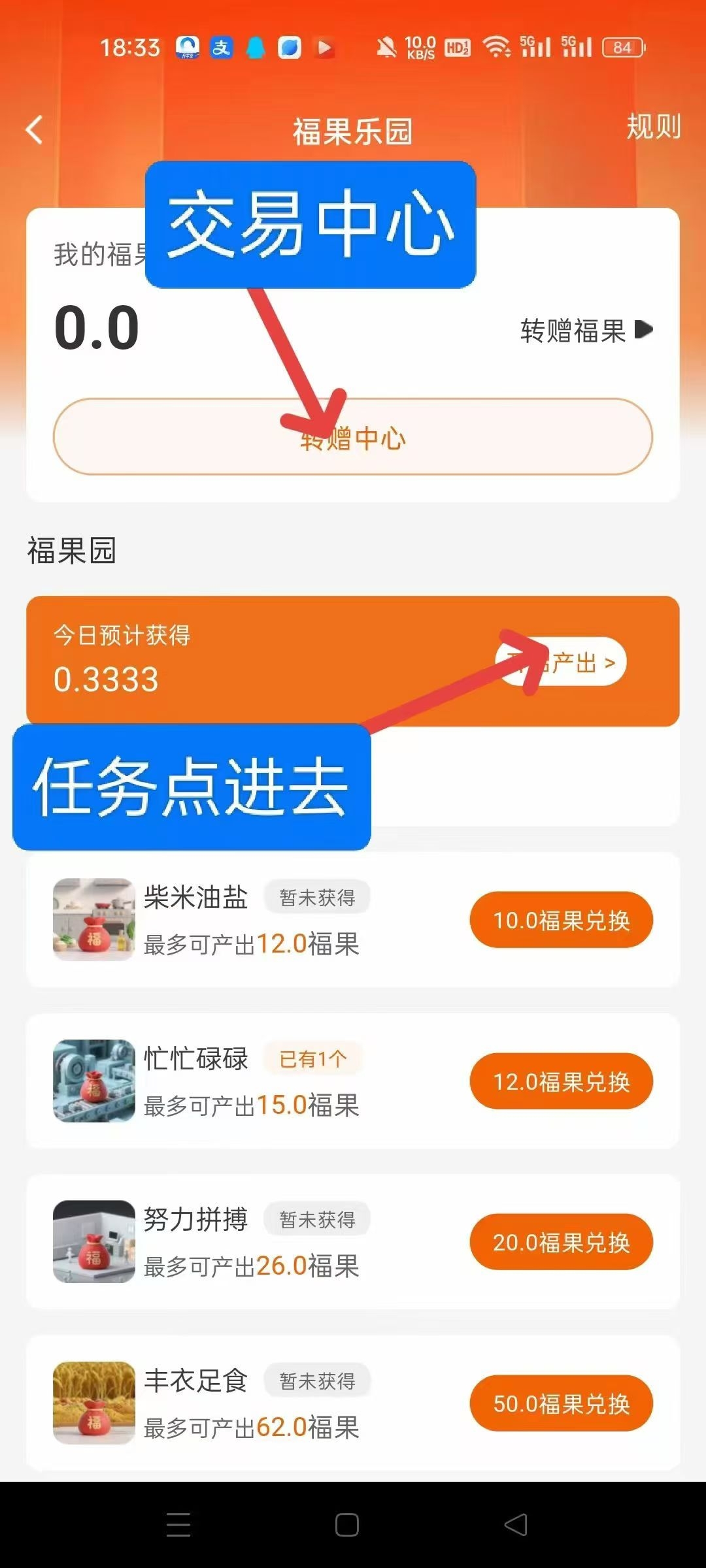
Task: Click the 忙忙碌碌 factory bag icon
Action: (93, 1082)
